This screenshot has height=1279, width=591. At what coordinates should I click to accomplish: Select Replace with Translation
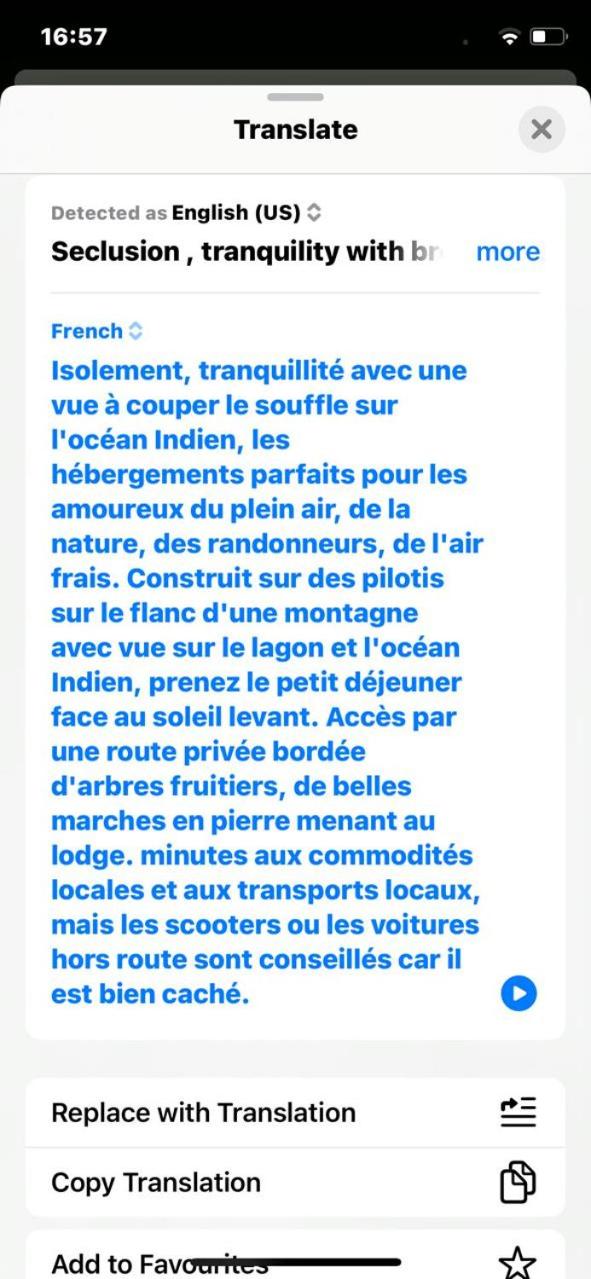(x=295, y=1113)
